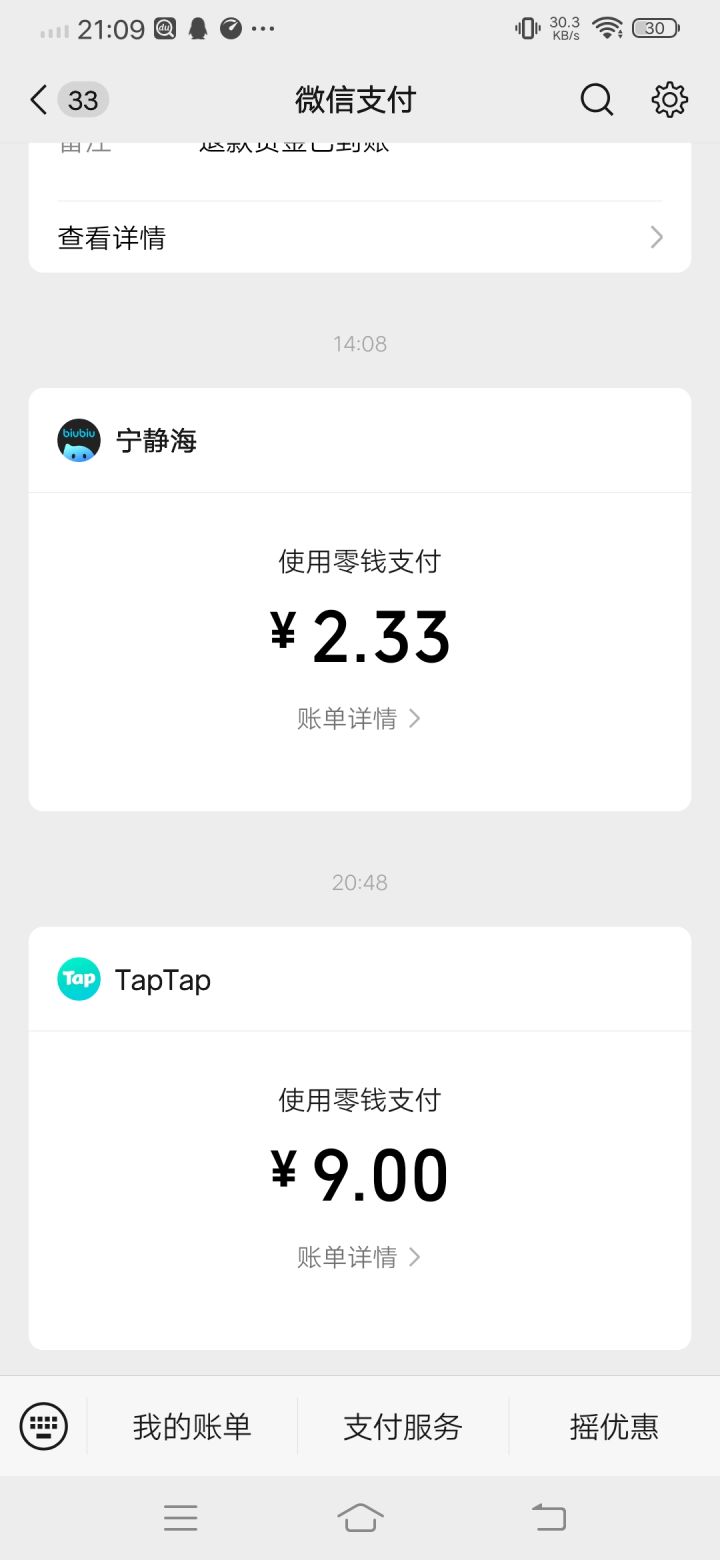Screen dimensions: 720x1560
Task: View 账单详情 for the ¥9.00 payment
Action: pos(359,1257)
